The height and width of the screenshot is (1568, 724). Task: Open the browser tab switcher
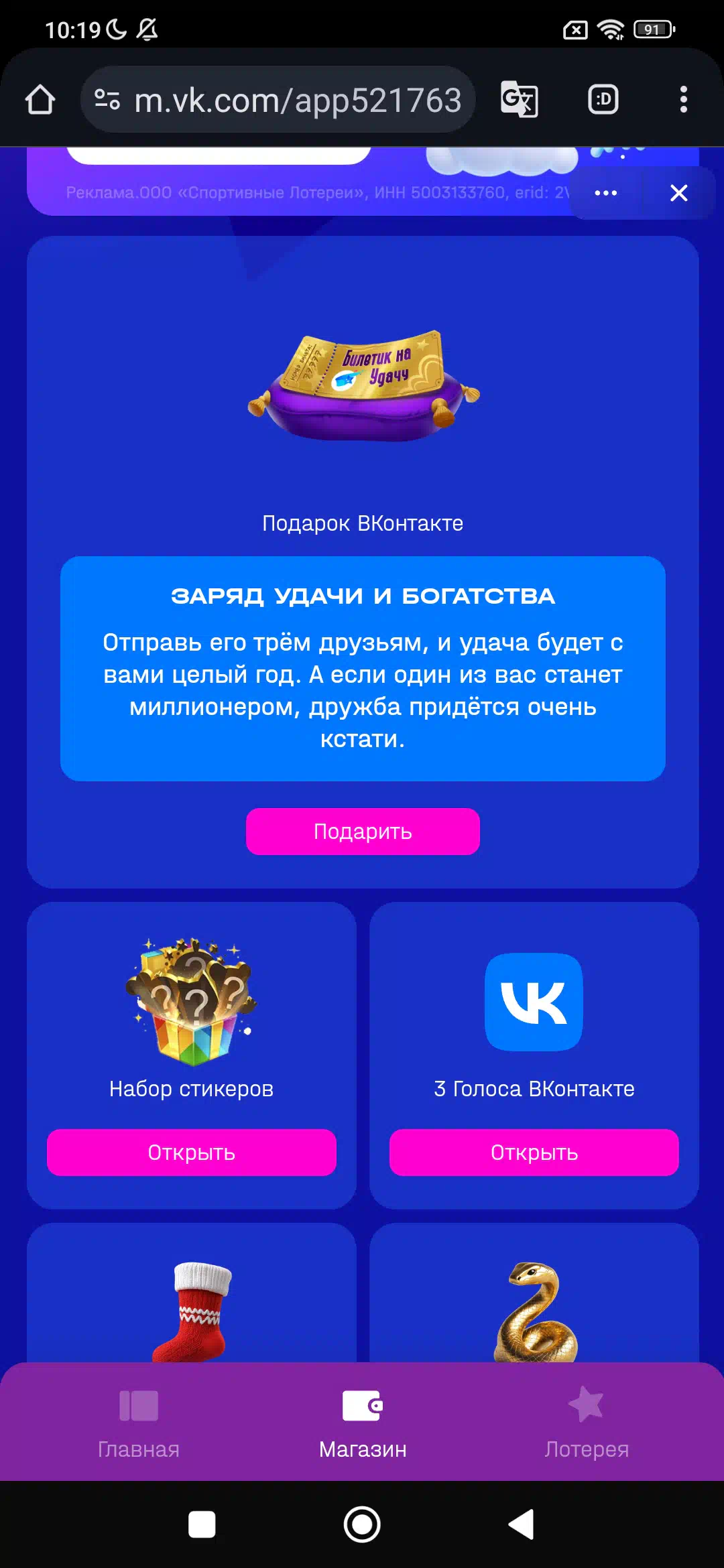point(603,100)
